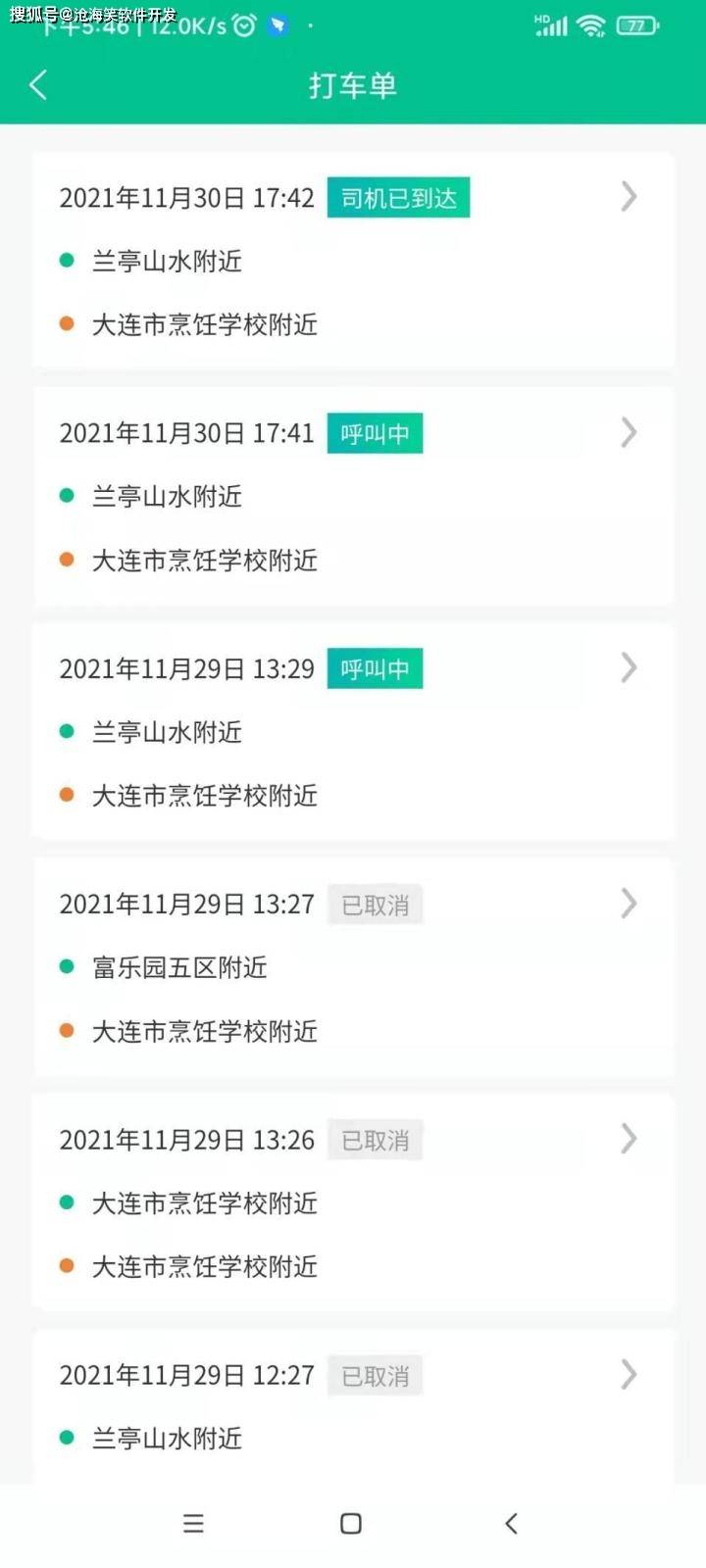Viewport: 706px width, 1568px height.
Task: Open the November 30 17:41 呼叫中 order
Action: coord(353,496)
